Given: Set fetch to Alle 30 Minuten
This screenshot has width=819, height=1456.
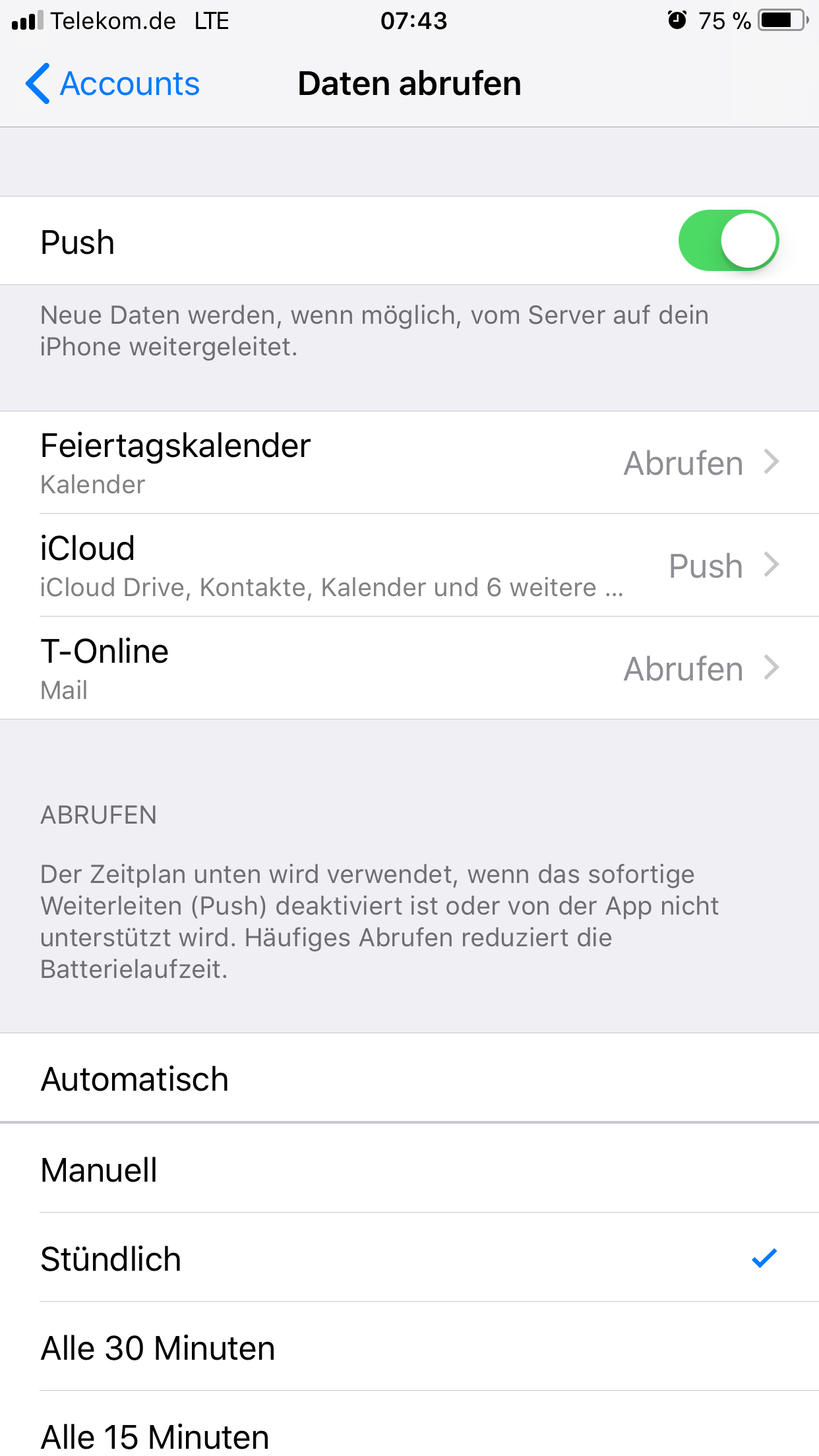Looking at the screenshot, I should coord(409,1347).
